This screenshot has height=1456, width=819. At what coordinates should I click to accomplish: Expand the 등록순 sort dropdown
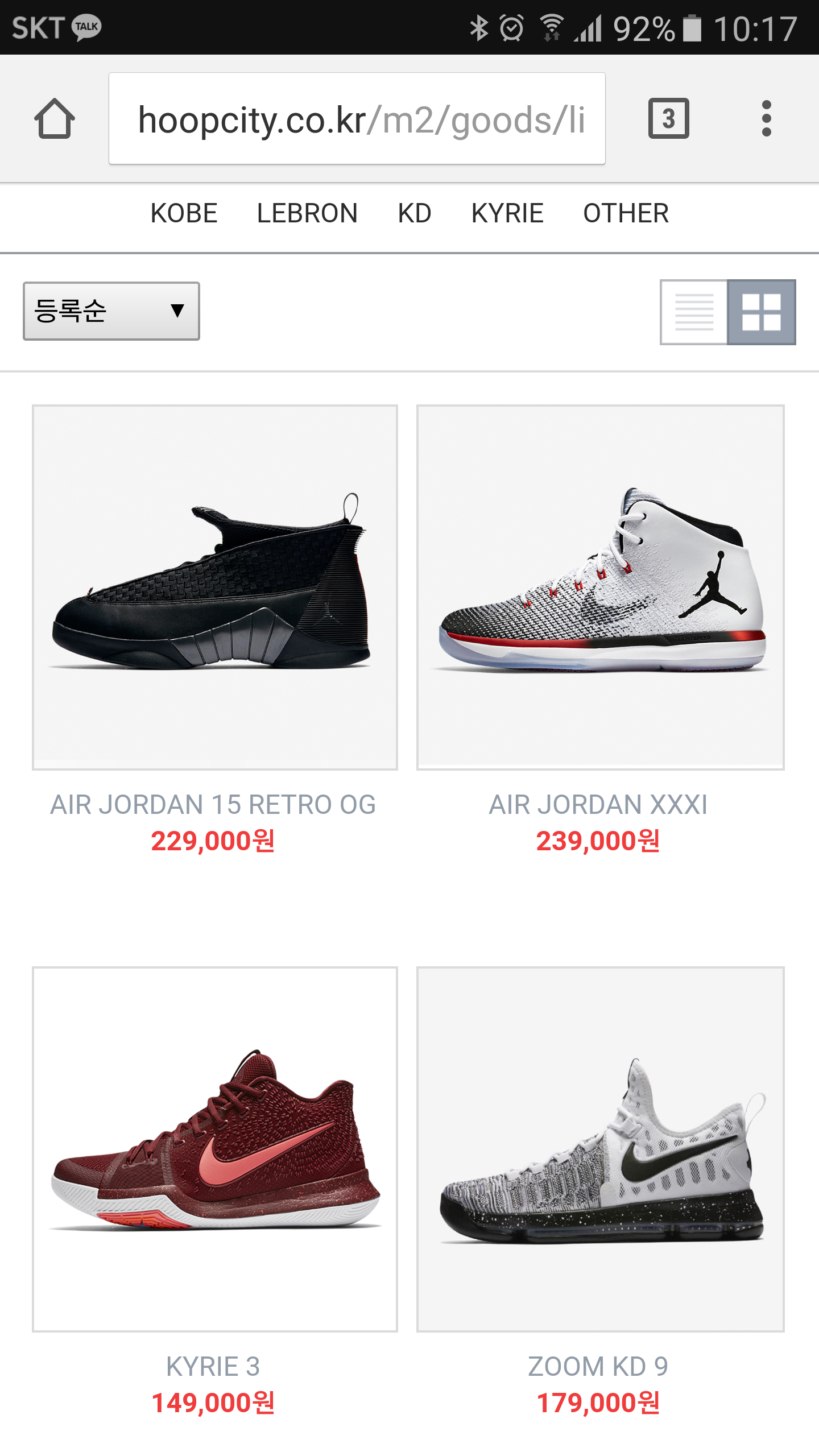coord(111,311)
